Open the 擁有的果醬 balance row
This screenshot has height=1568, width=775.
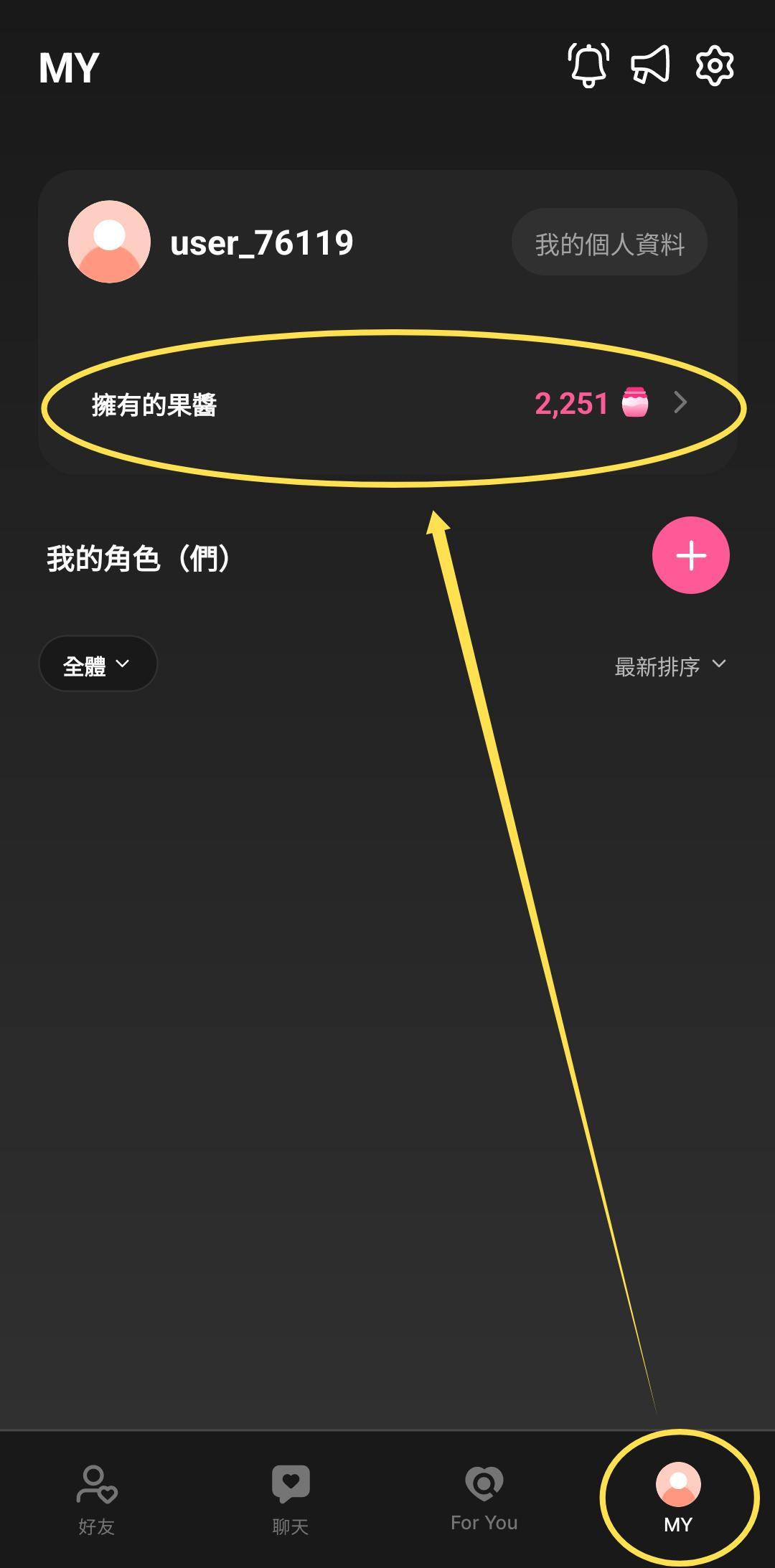(390, 404)
